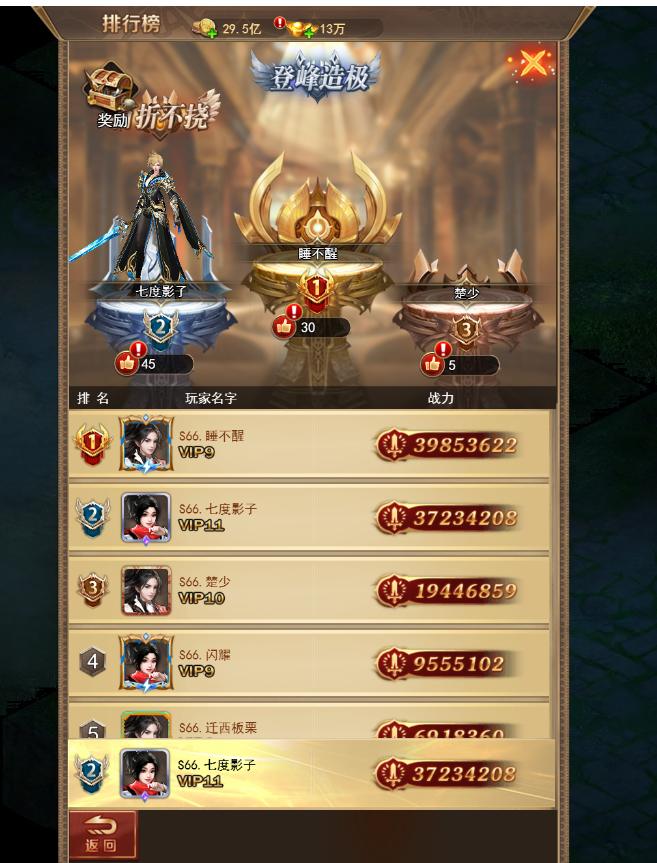The width and height of the screenshot is (657, 863).
Task: View the 七度影了 character on the podium
Action: tap(160, 225)
